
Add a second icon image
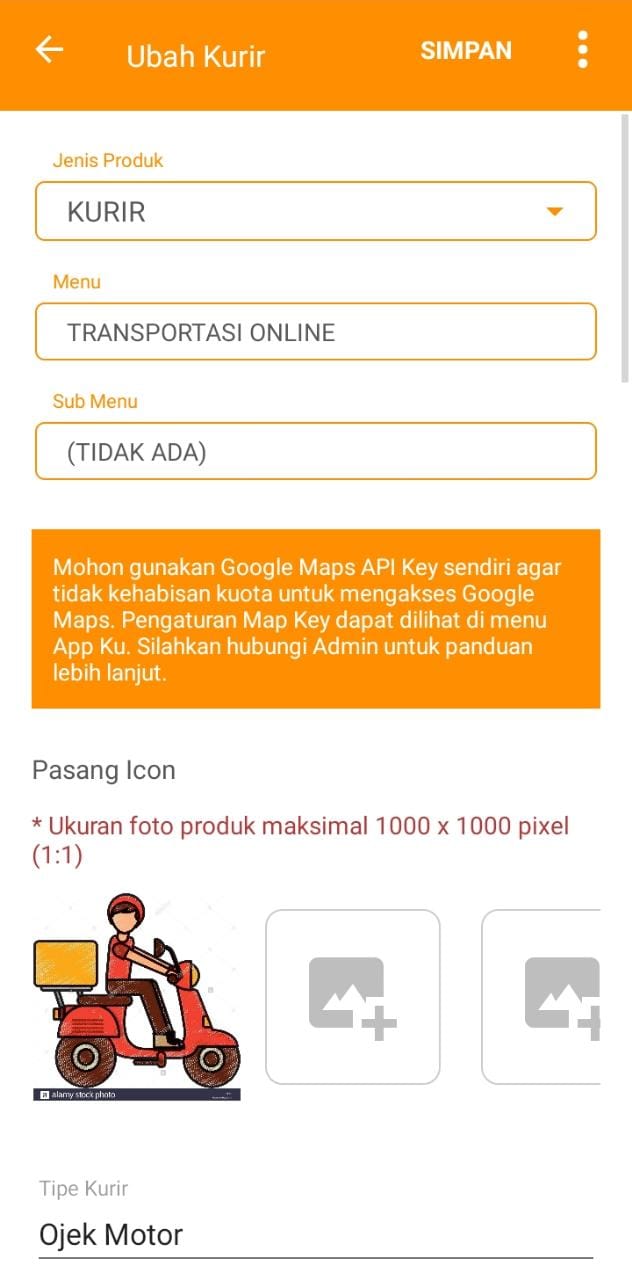tap(353, 997)
